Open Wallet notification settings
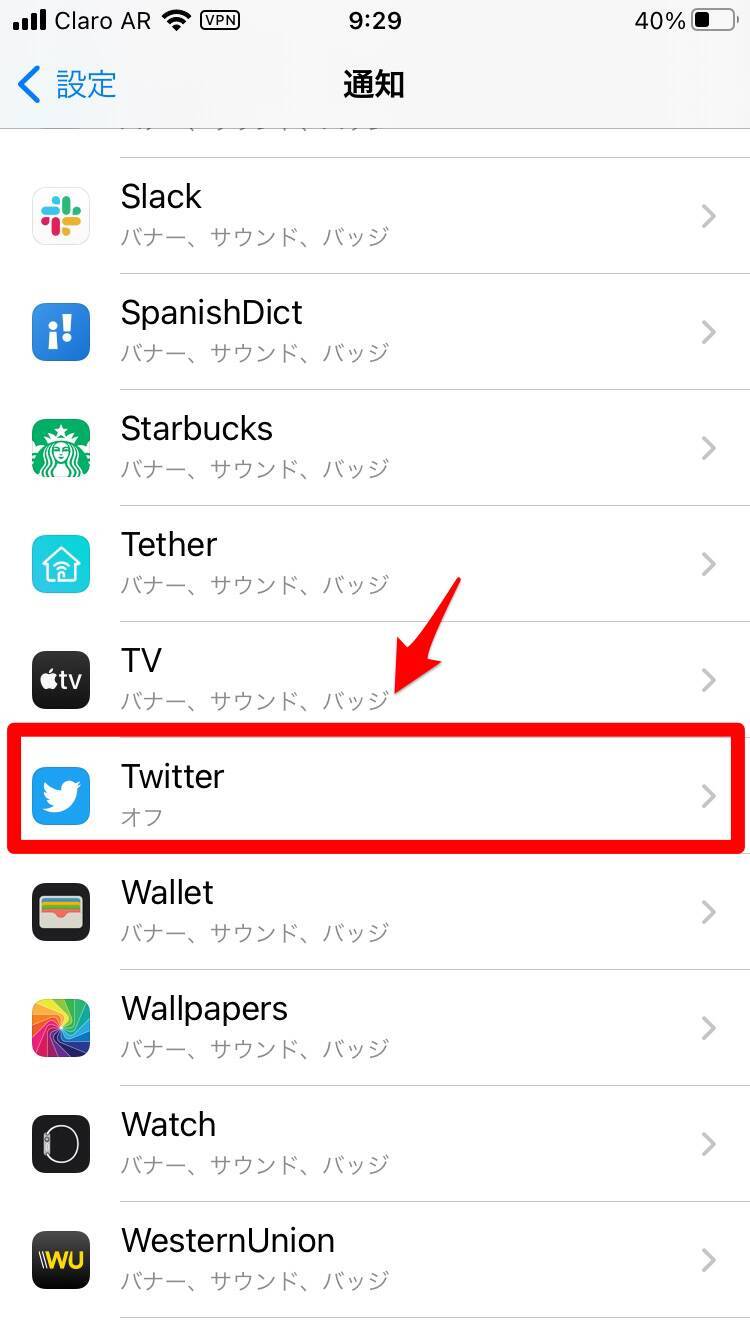 click(375, 911)
